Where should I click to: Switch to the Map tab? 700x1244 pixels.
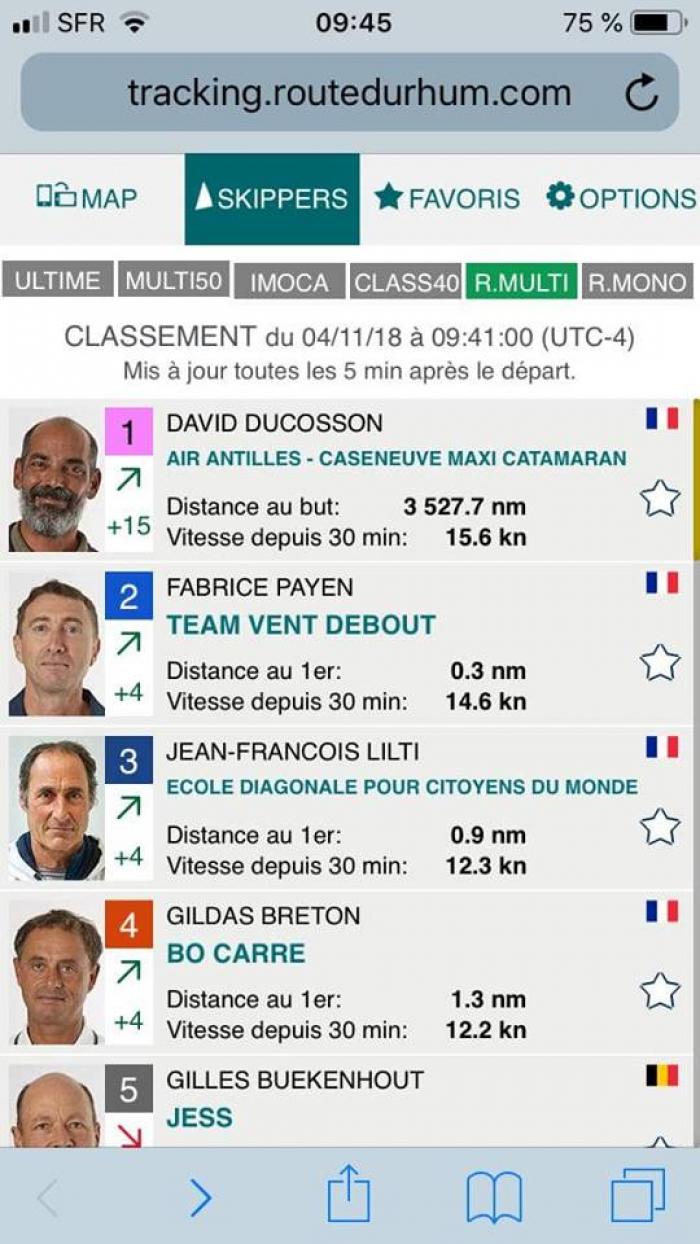coord(87,198)
